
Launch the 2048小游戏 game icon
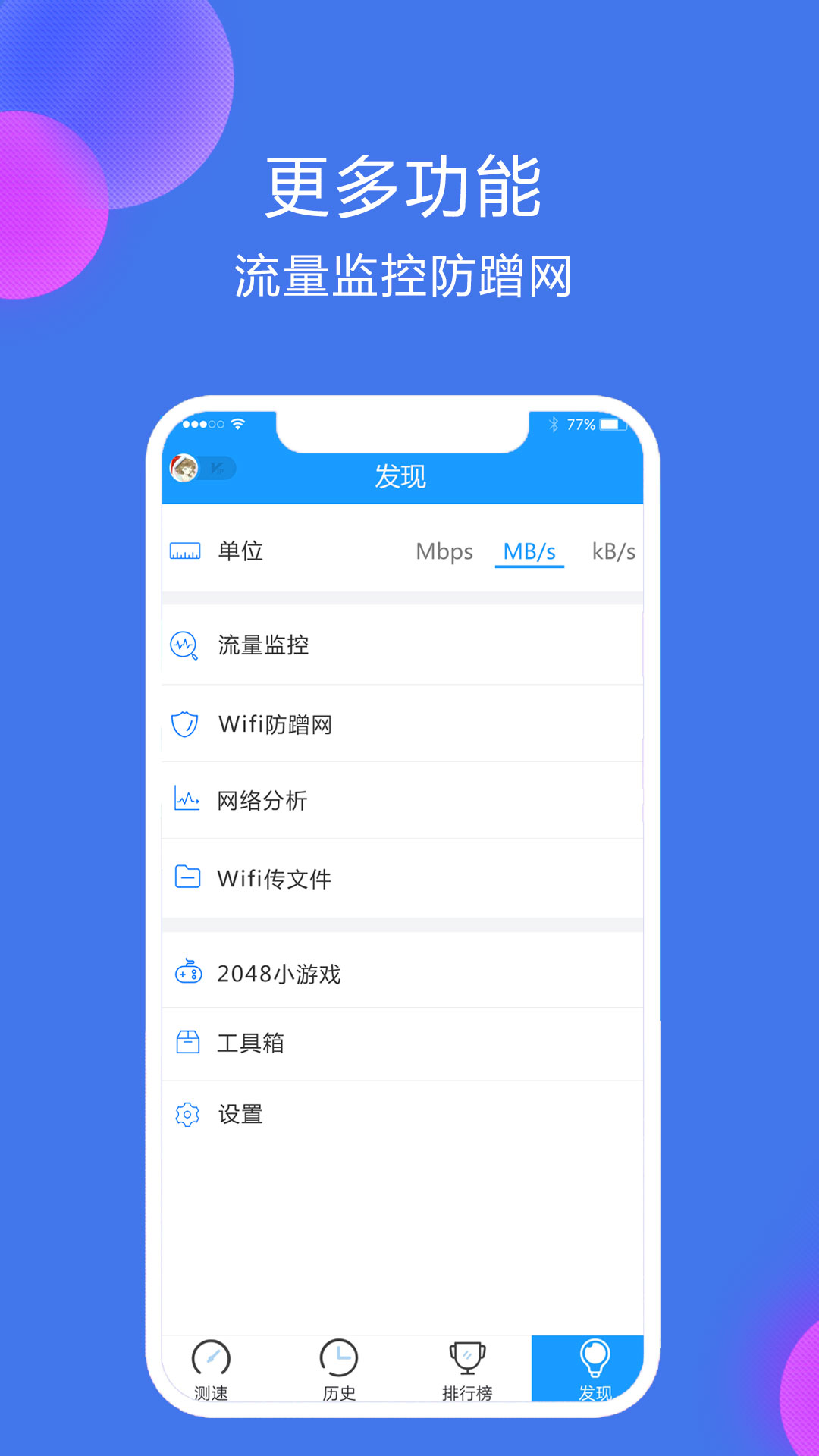coord(188,973)
